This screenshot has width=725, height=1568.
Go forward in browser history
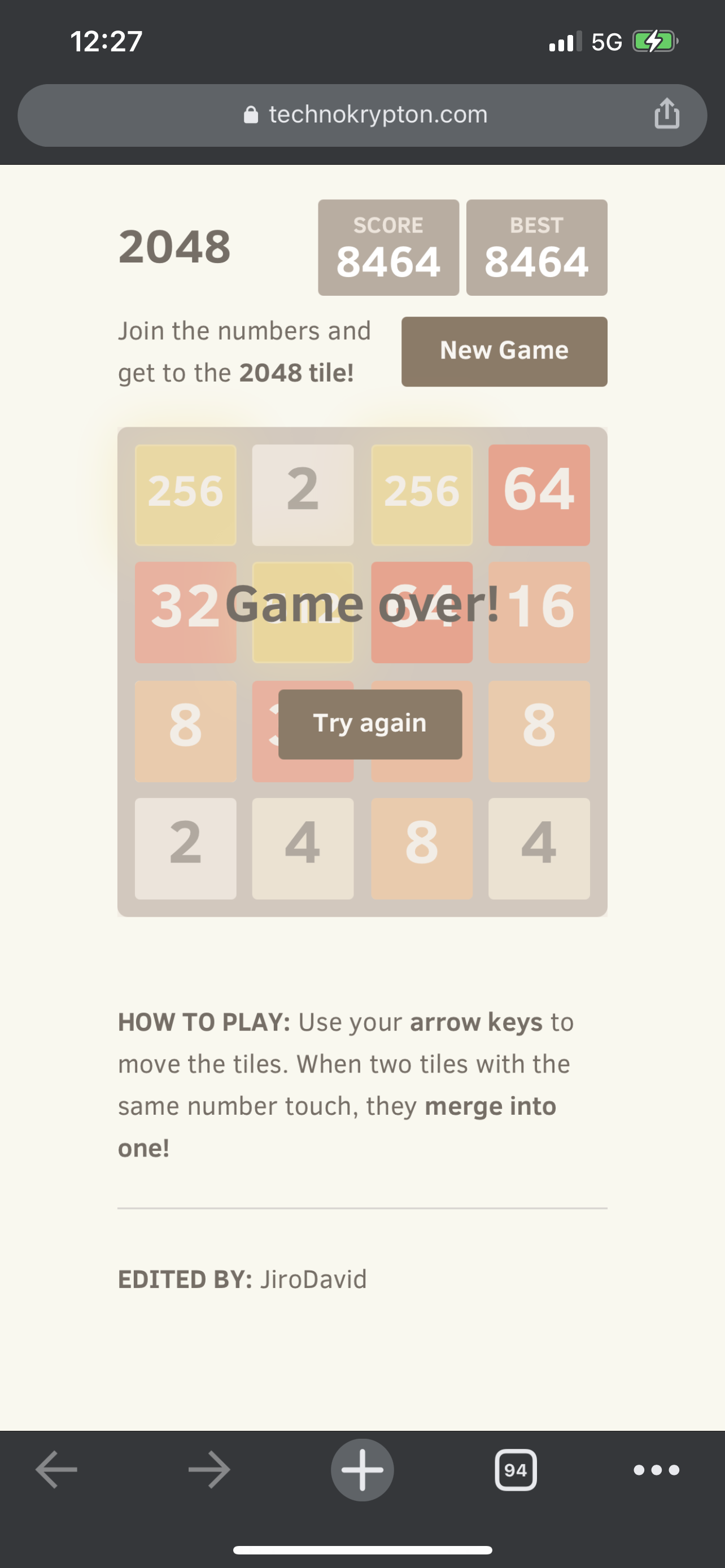pyautogui.click(x=209, y=1469)
